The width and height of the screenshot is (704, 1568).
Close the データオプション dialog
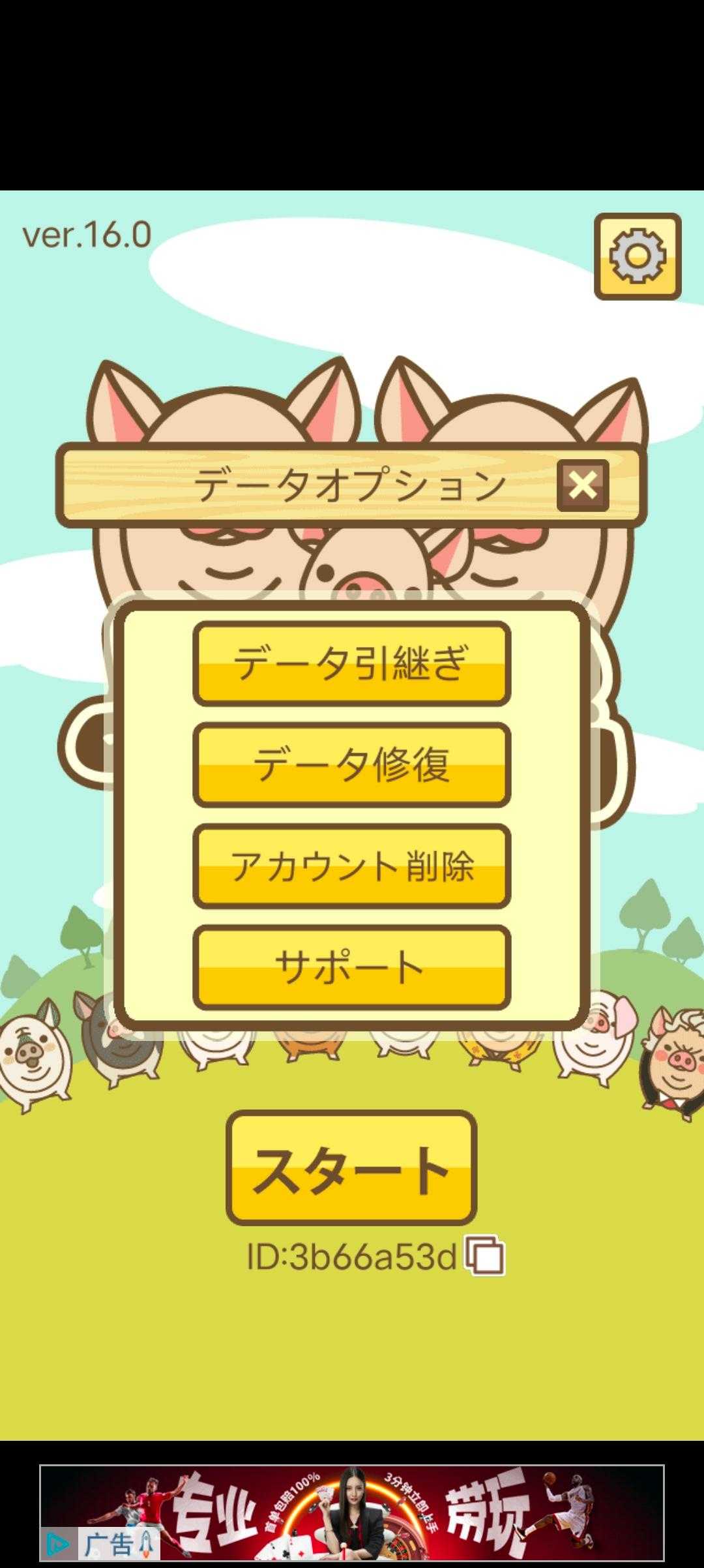point(583,485)
